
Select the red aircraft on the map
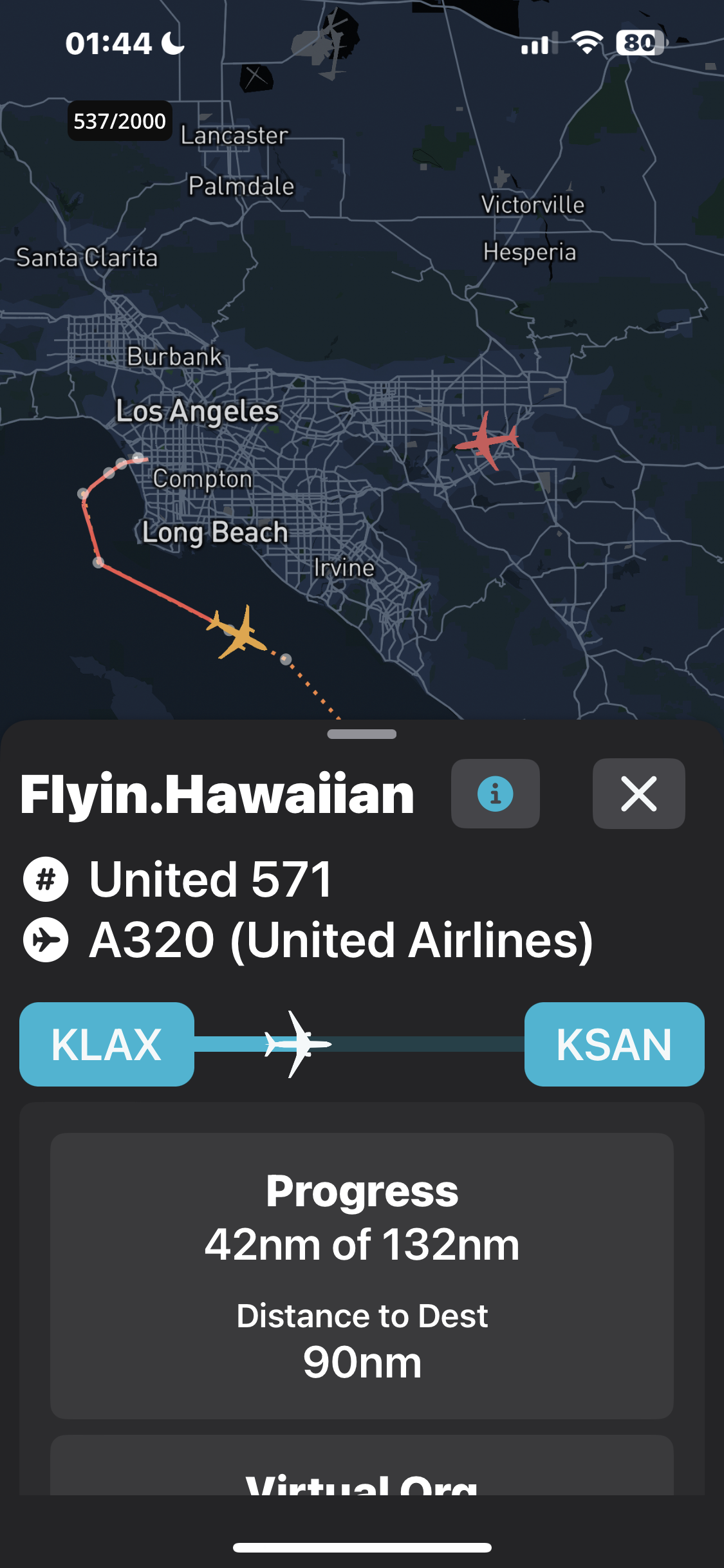pyautogui.click(x=488, y=440)
